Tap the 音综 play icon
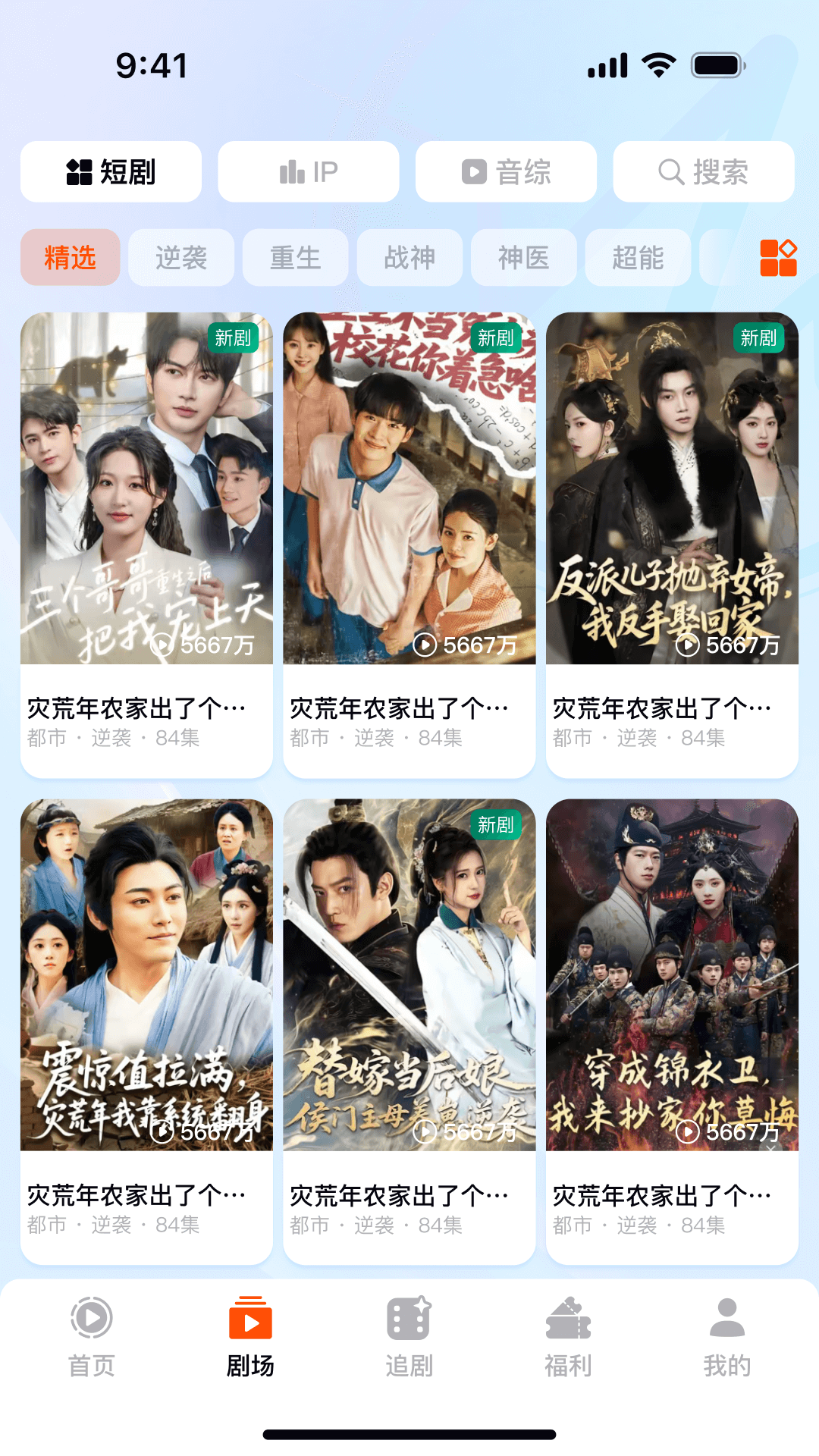The width and height of the screenshot is (819, 1456). coord(472,171)
